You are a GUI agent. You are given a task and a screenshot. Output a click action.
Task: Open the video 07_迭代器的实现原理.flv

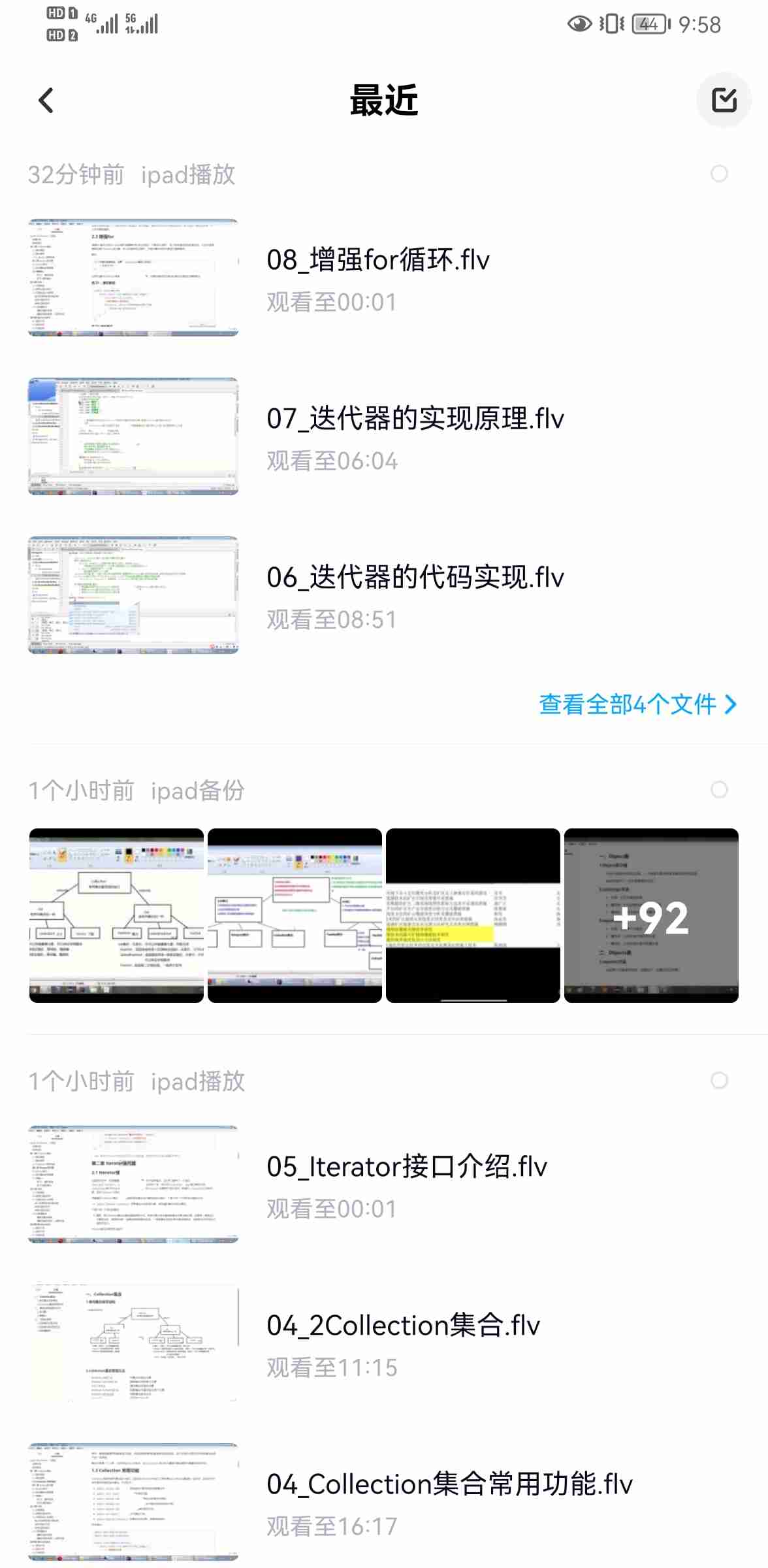tap(415, 419)
